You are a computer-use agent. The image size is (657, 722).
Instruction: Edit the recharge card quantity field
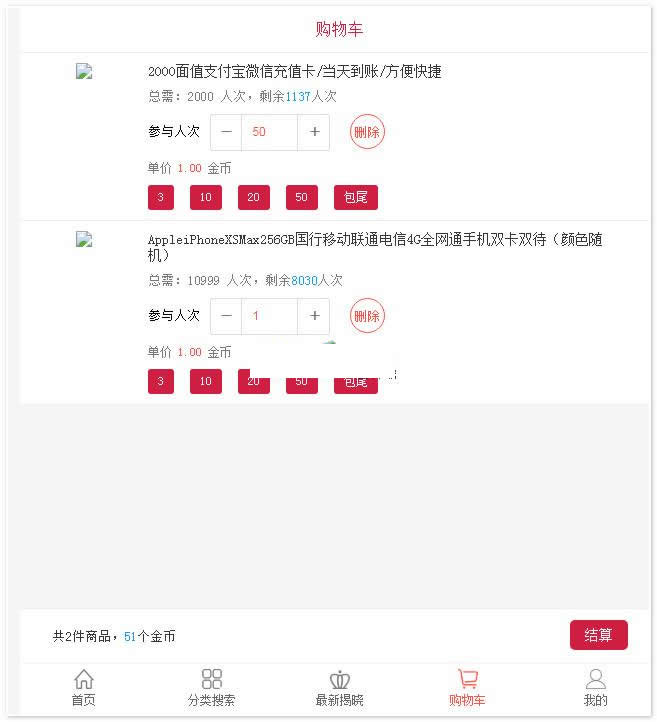click(x=269, y=132)
